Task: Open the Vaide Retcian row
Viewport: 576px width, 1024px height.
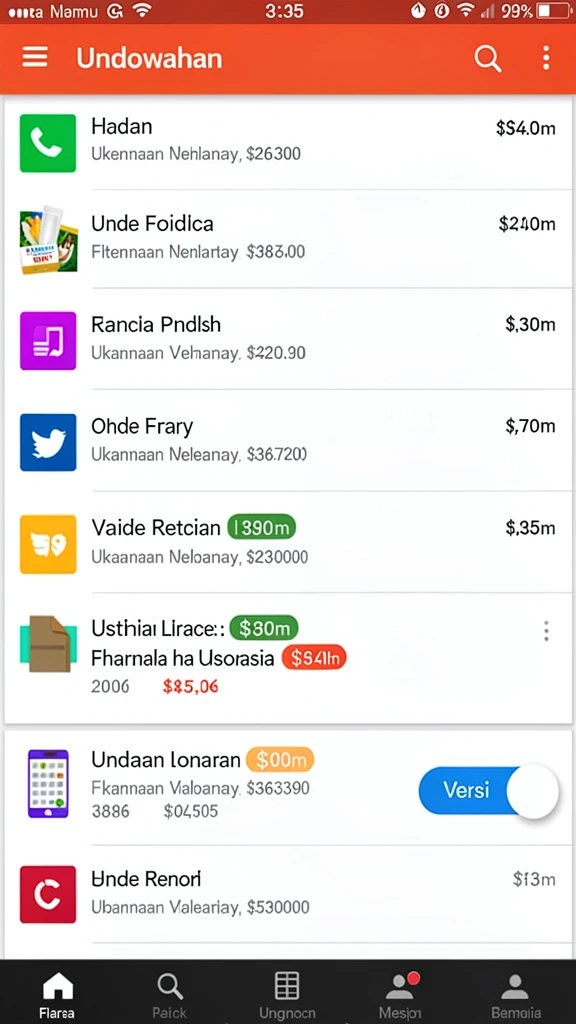Action: click(x=288, y=543)
